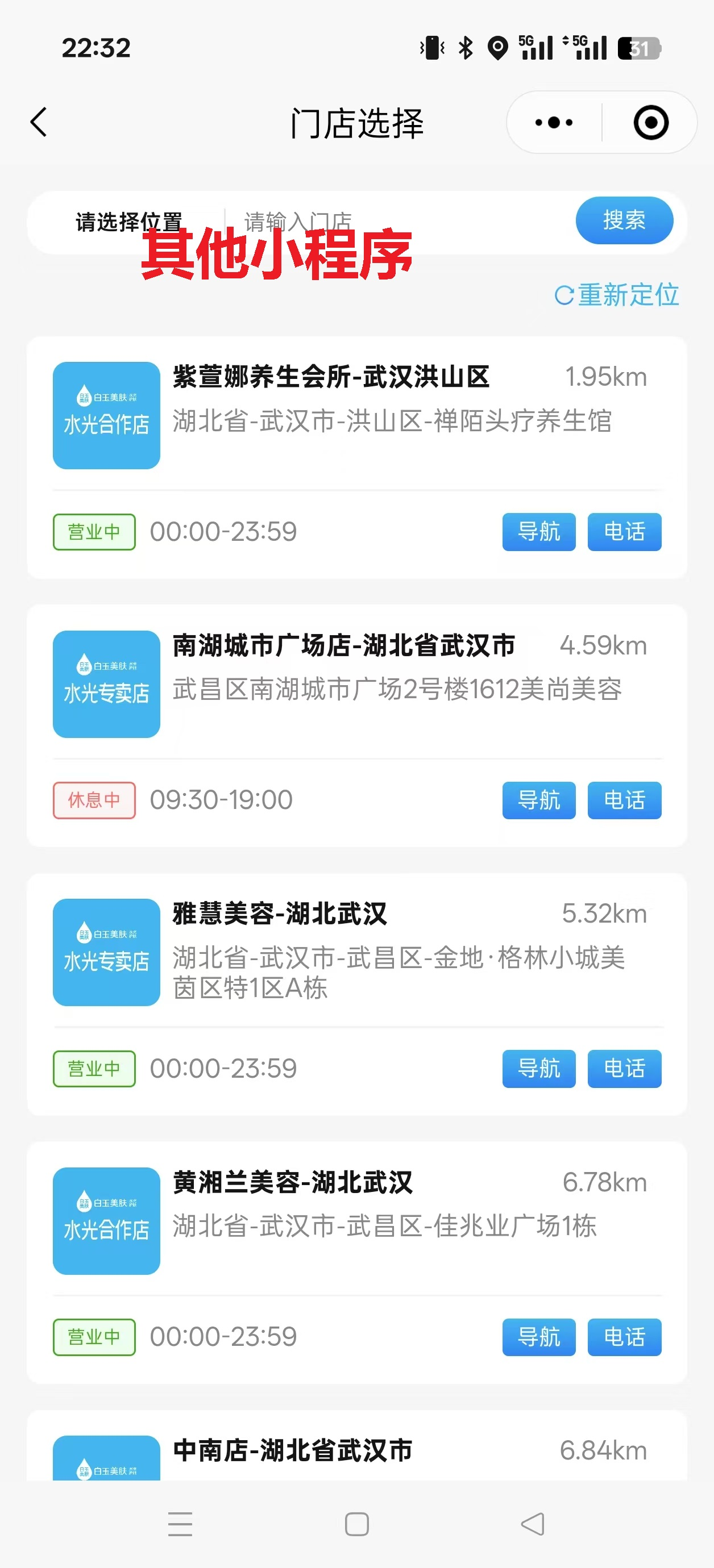
Task: Navigate to 紫萱娜养生会所 with 导航
Action: (538, 531)
